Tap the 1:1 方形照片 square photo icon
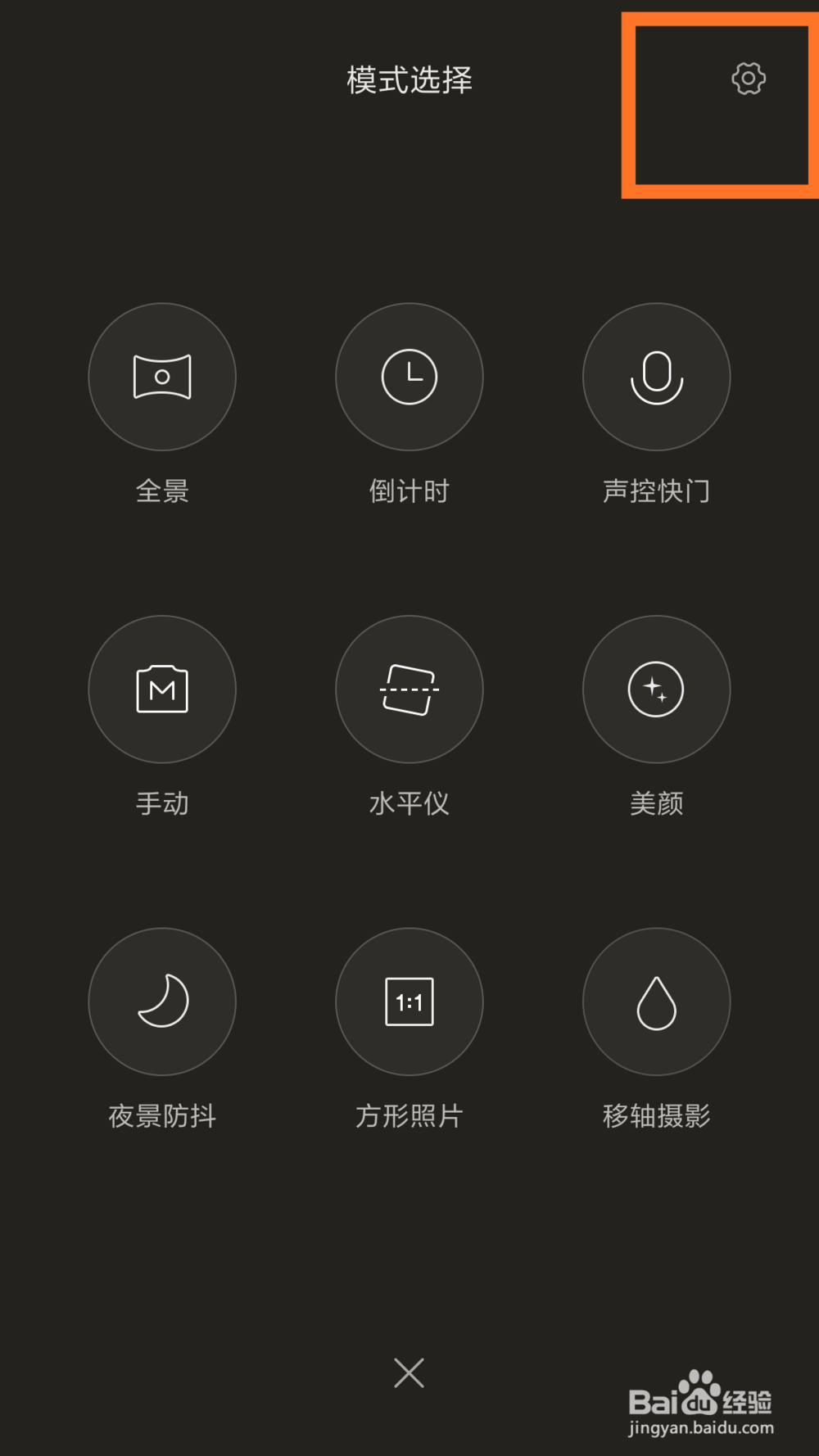The height and width of the screenshot is (1456, 819). [409, 1002]
